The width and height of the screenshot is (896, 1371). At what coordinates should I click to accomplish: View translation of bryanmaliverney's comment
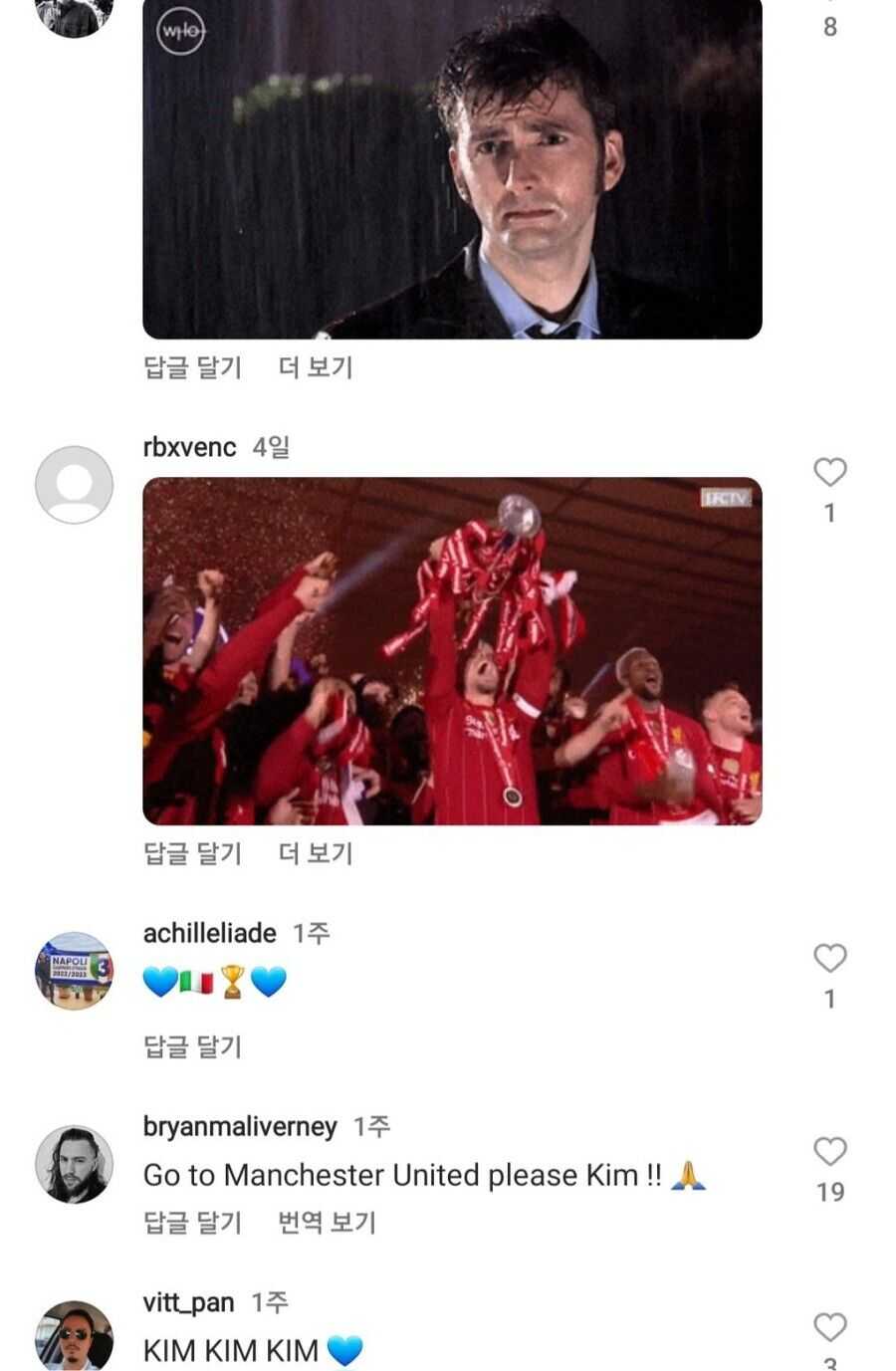[327, 1223]
